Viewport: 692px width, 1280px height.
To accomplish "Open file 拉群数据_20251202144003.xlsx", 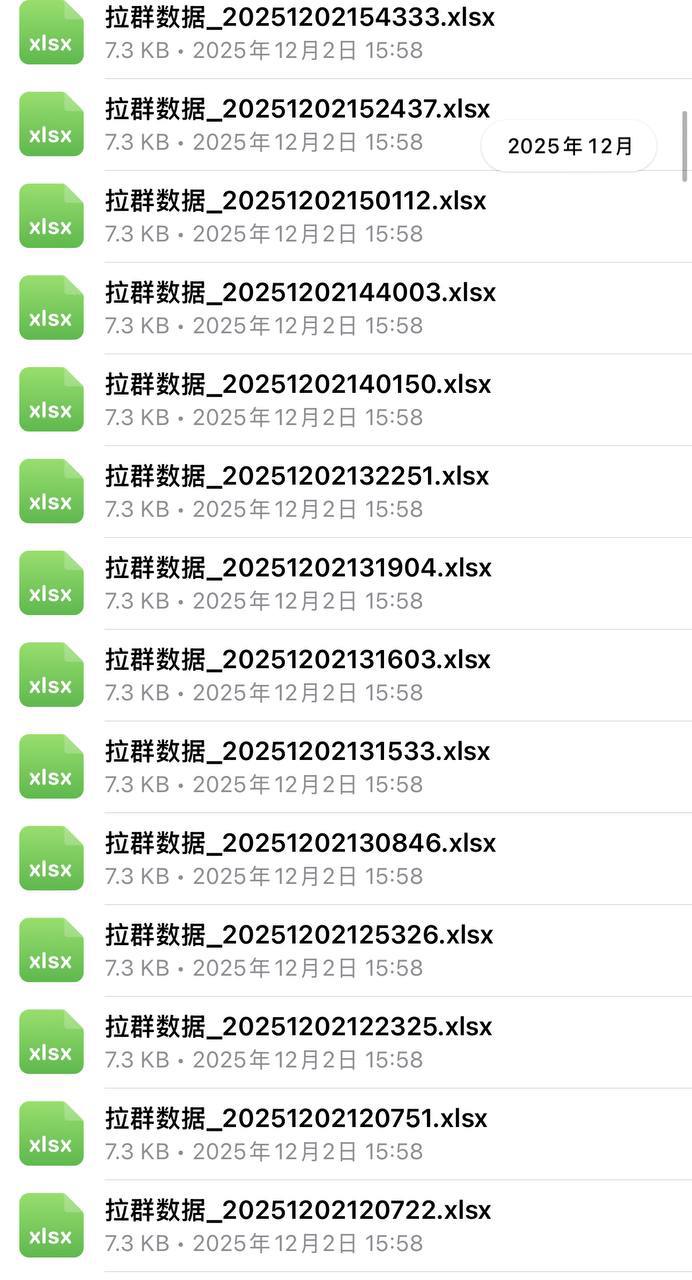I will (x=300, y=292).
